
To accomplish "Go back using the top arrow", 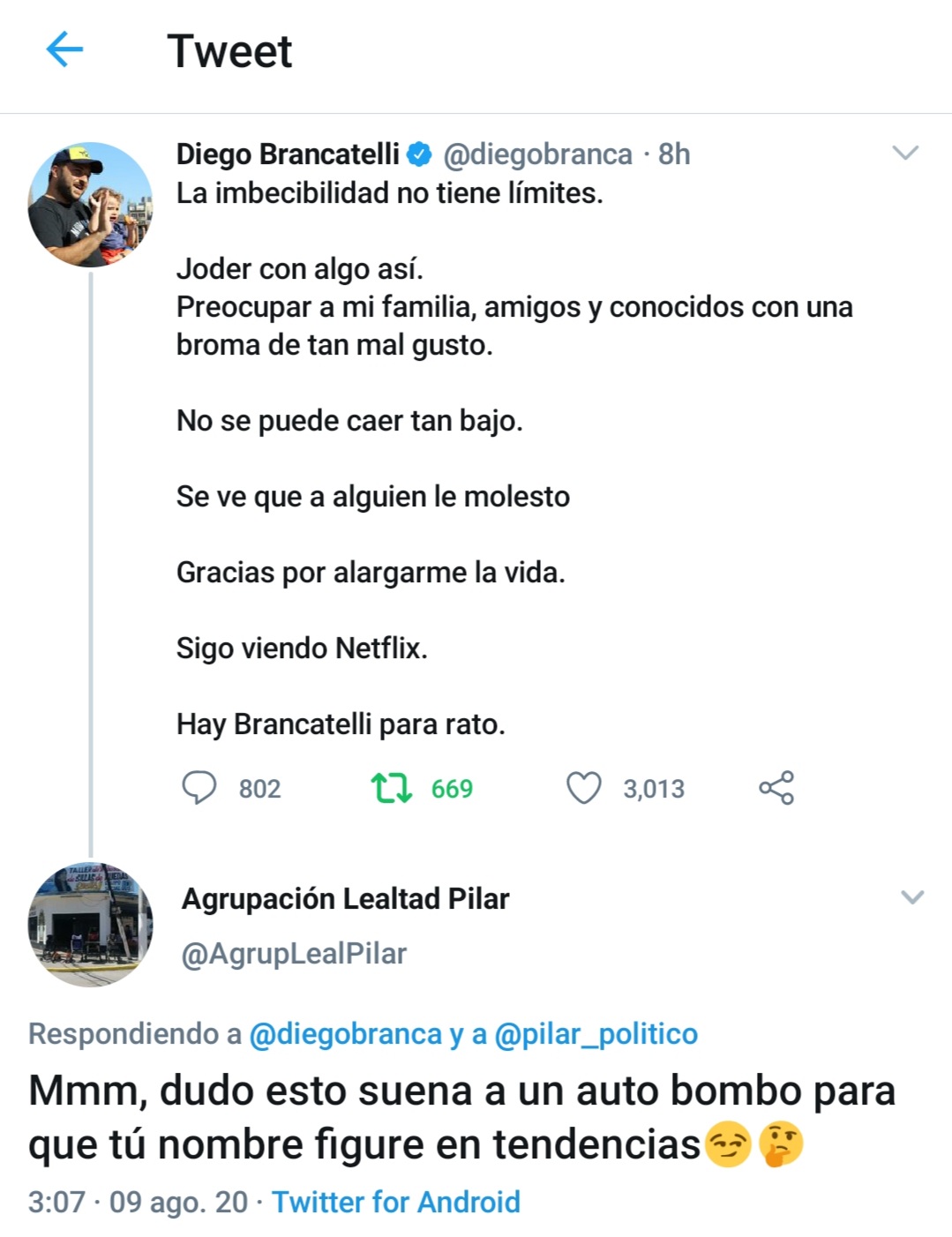I will [64, 49].
